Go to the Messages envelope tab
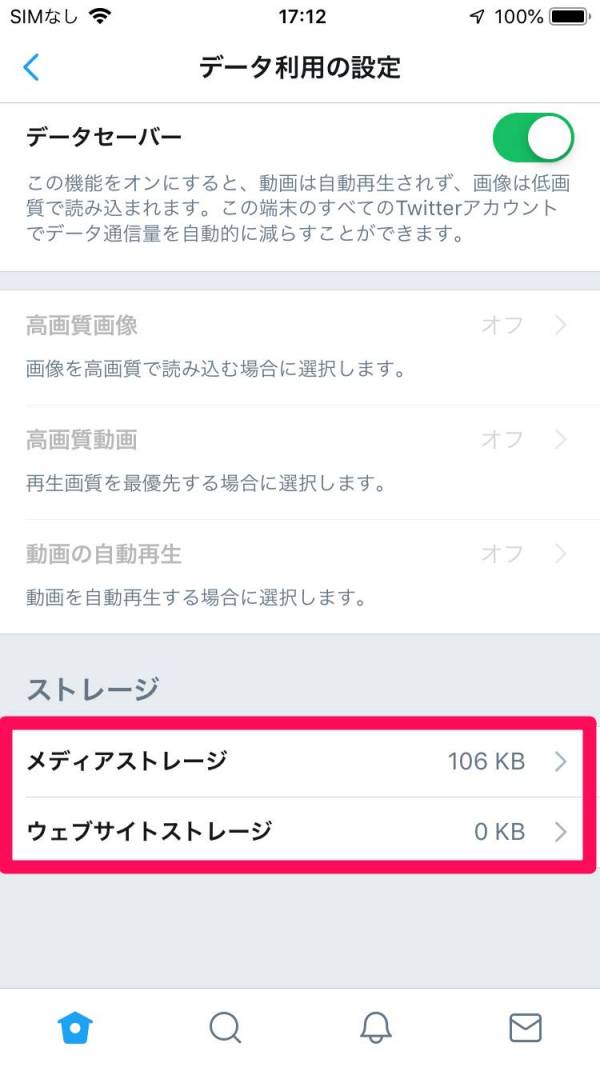600x1067 pixels. coord(525,1028)
